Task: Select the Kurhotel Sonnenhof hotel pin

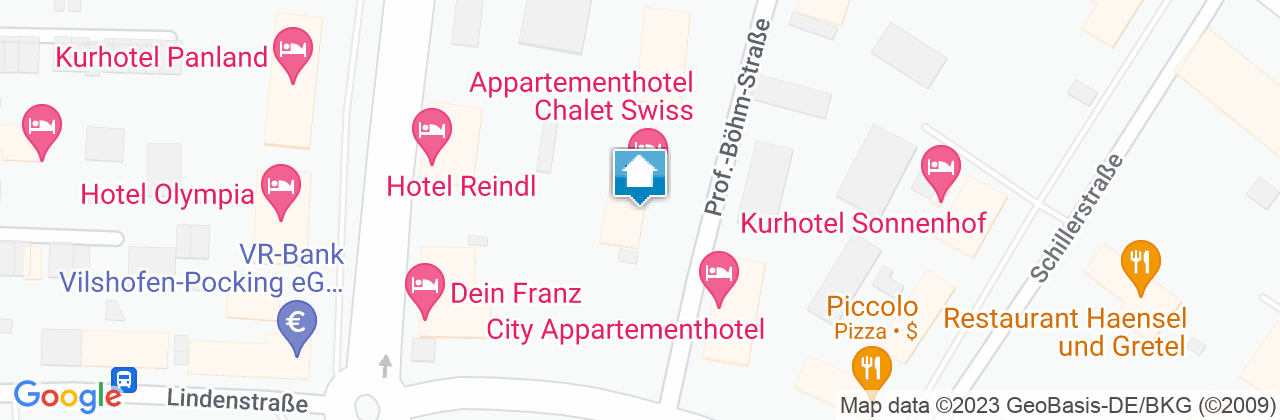Action: tap(940, 167)
